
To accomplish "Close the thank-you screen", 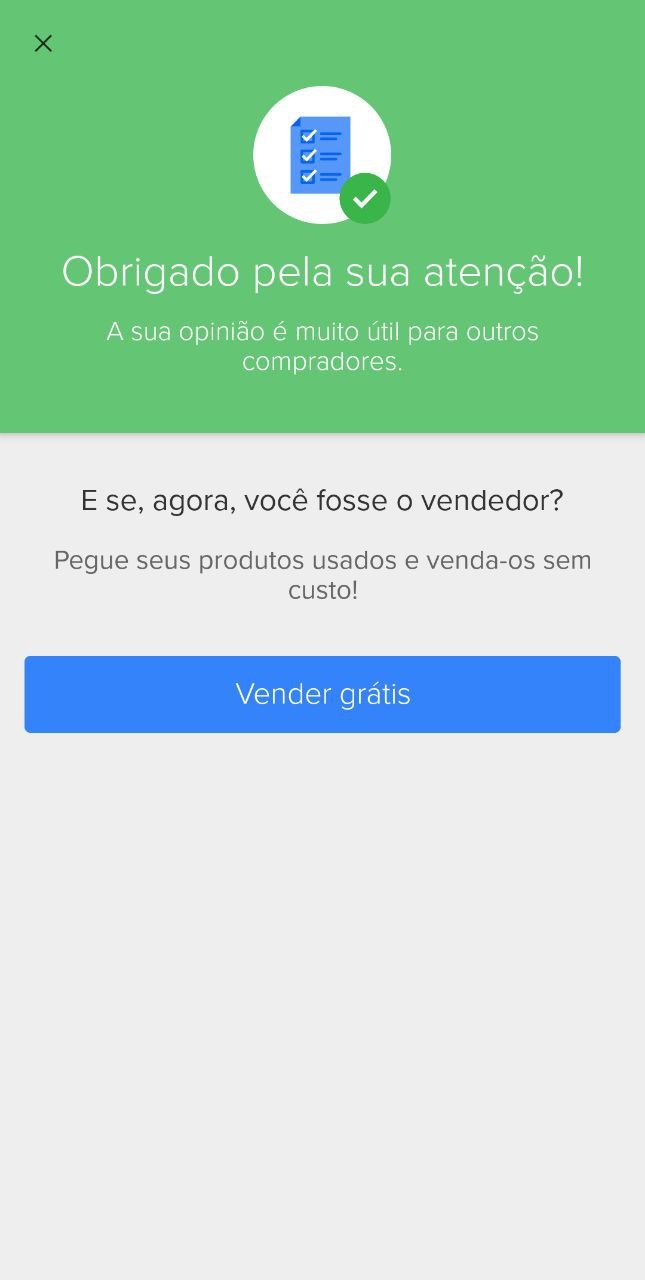I will [x=43, y=43].
